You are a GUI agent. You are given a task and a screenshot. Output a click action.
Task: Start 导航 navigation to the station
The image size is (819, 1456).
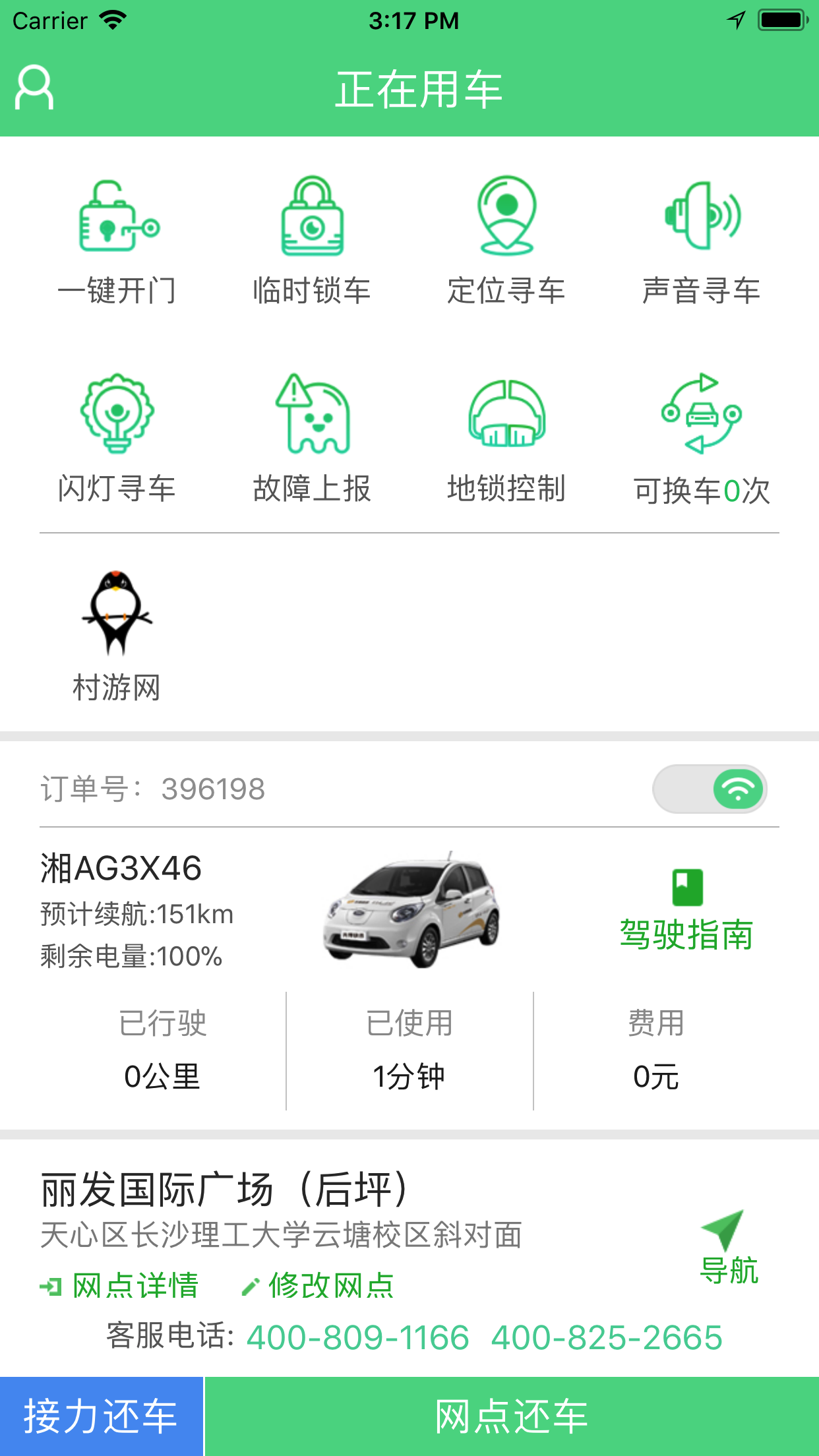(728, 1248)
